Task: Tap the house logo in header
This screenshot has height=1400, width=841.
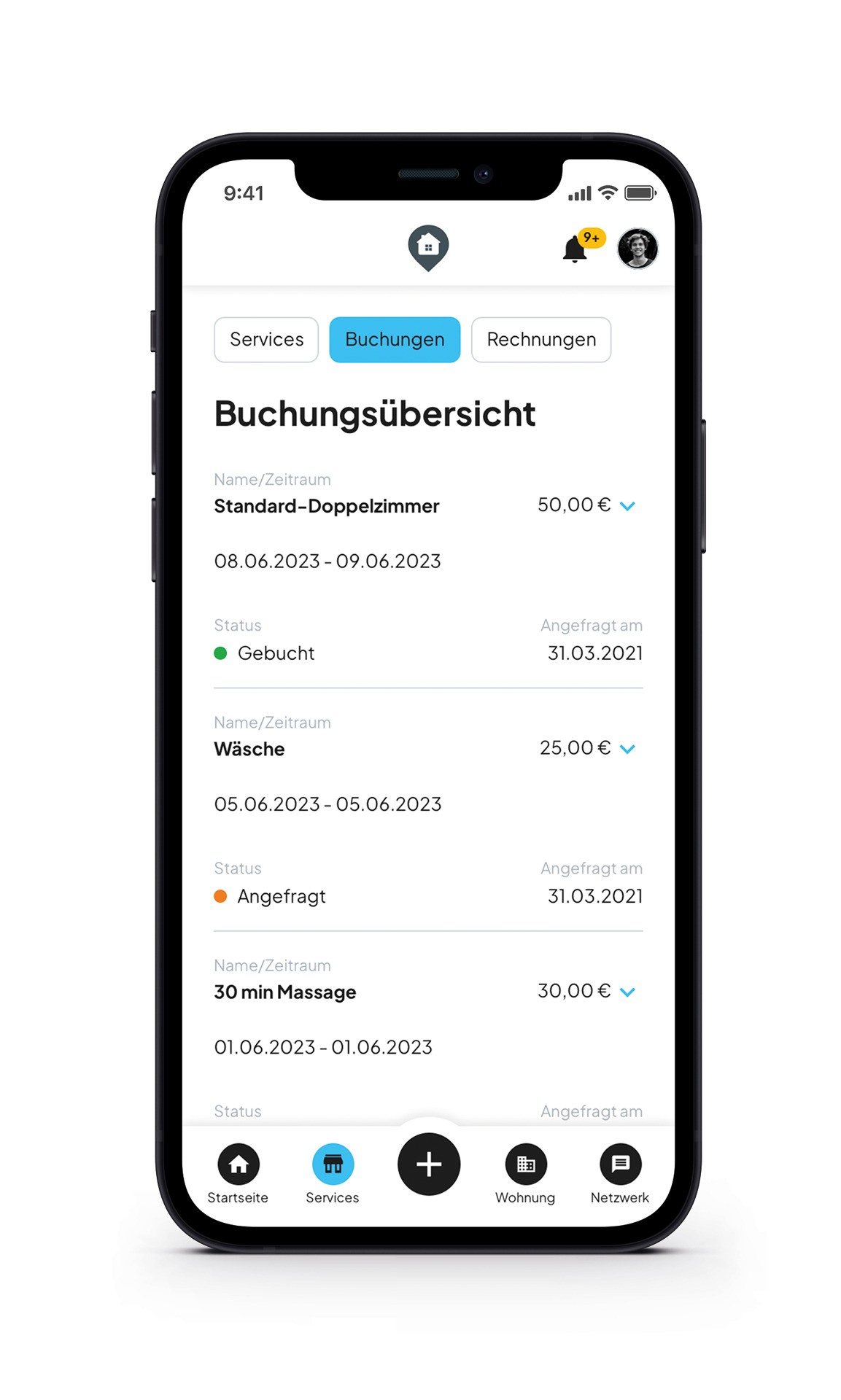Action: click(428, 248)
